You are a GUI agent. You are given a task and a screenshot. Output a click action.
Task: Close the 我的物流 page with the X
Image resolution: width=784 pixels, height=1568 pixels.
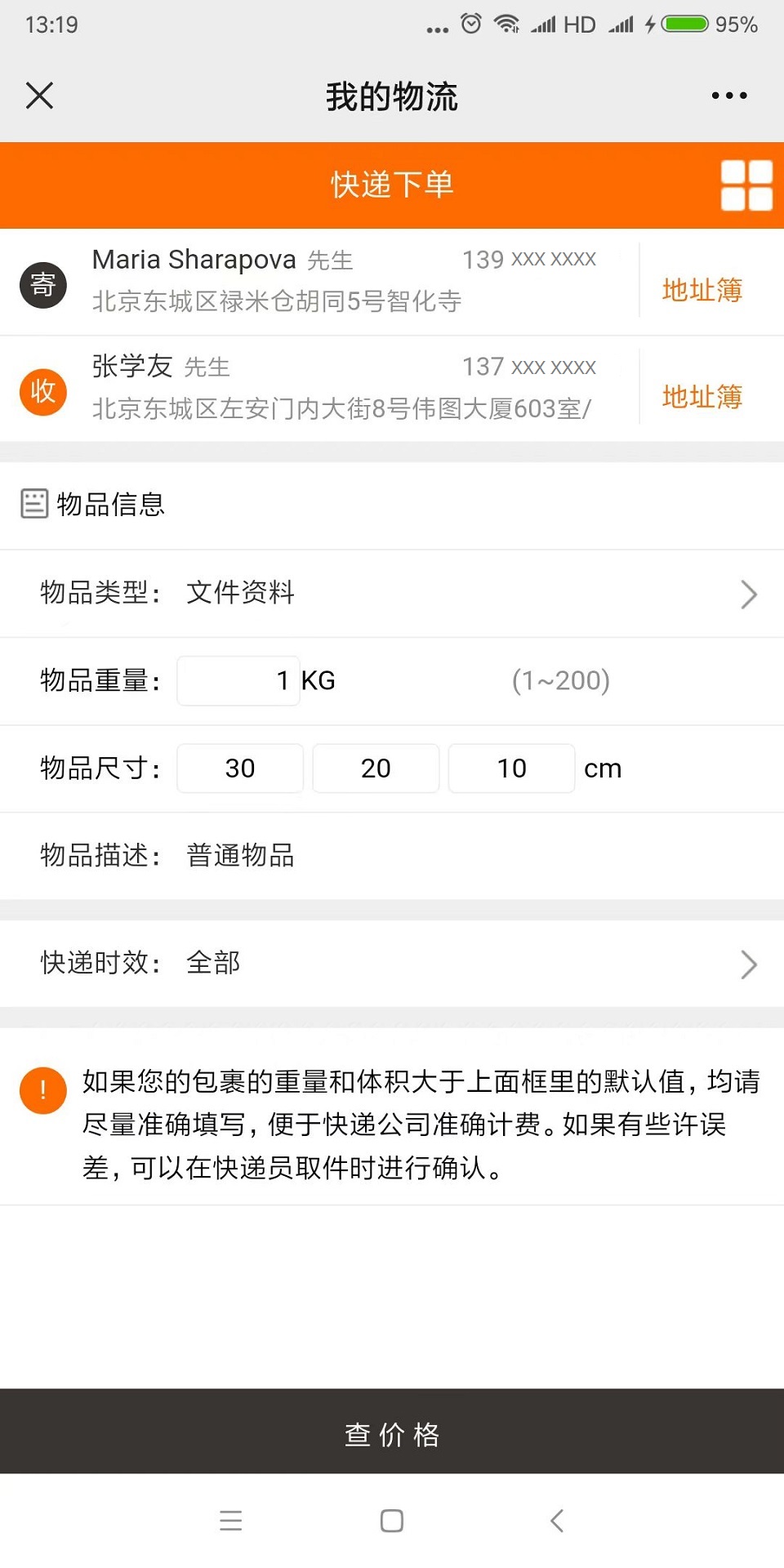tap(39, 95)
